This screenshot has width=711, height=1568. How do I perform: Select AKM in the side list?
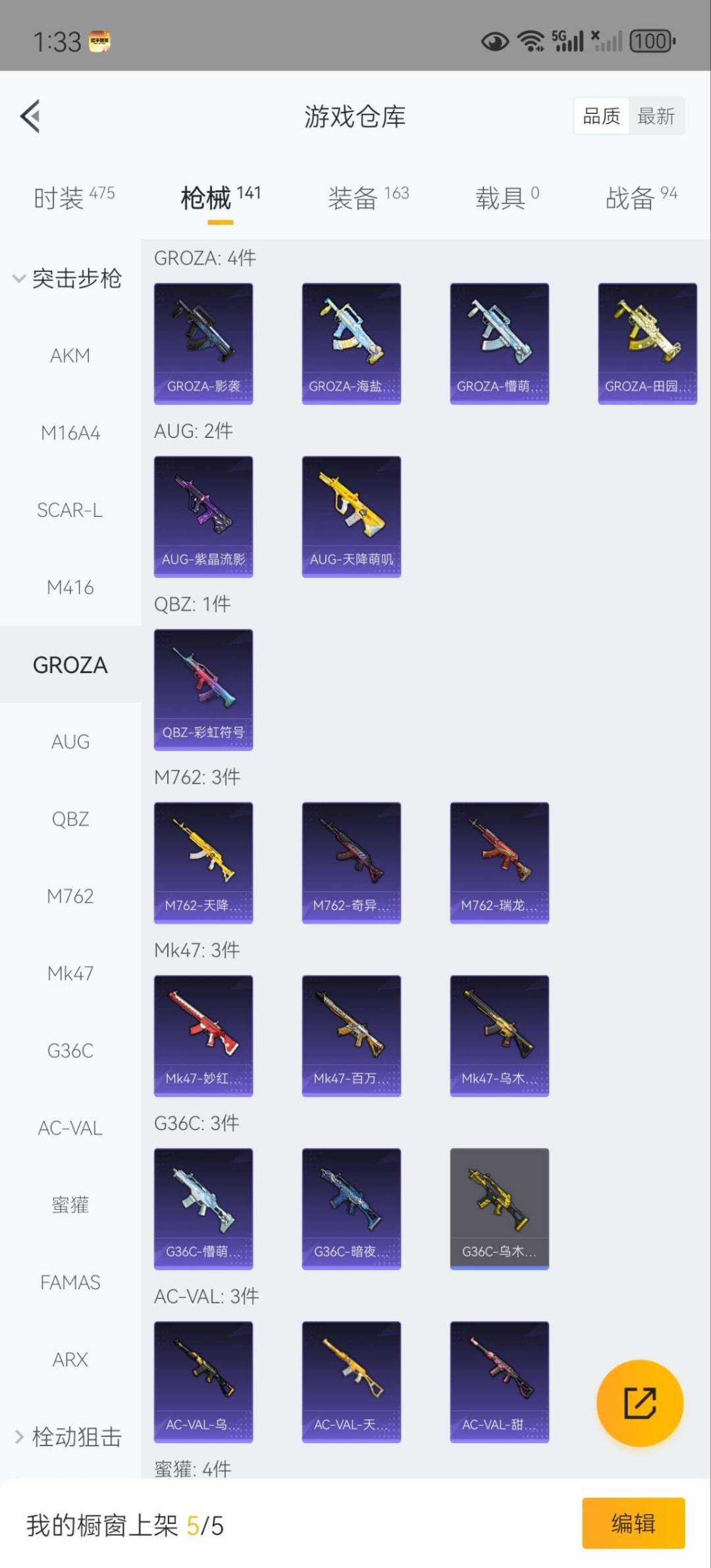pyautogui.click(x=70, y=356)
